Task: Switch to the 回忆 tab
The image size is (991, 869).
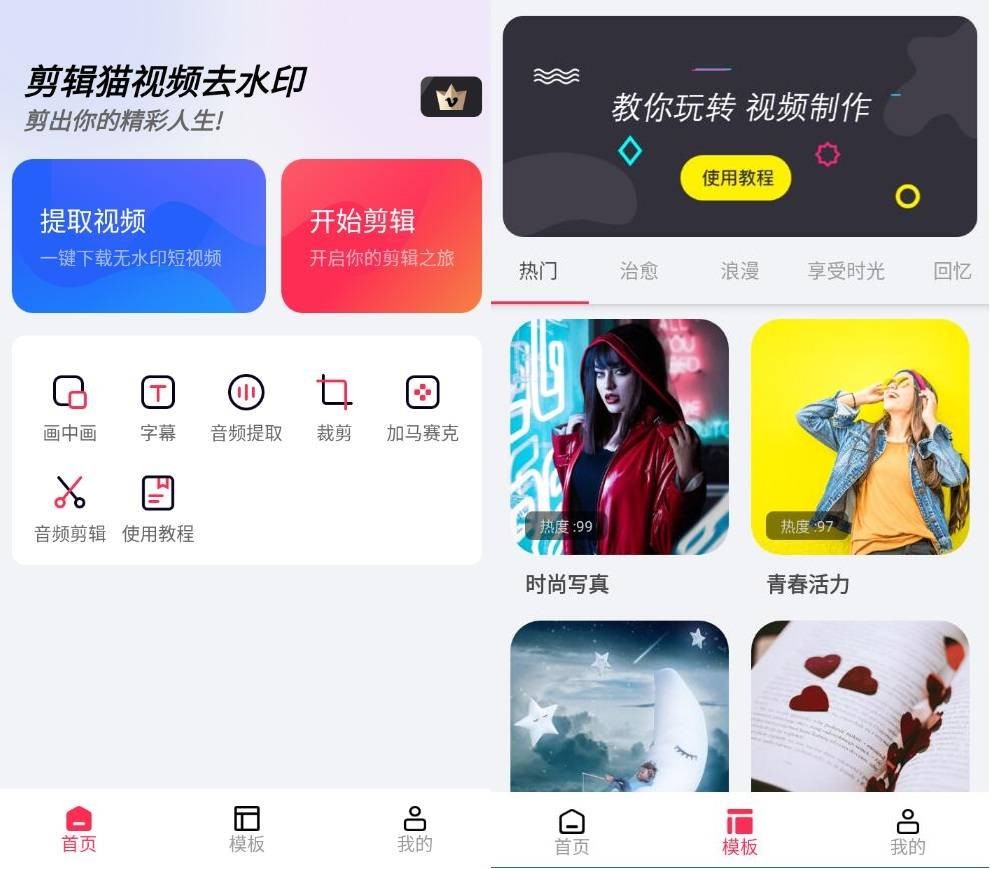Action: pos(952,271)
